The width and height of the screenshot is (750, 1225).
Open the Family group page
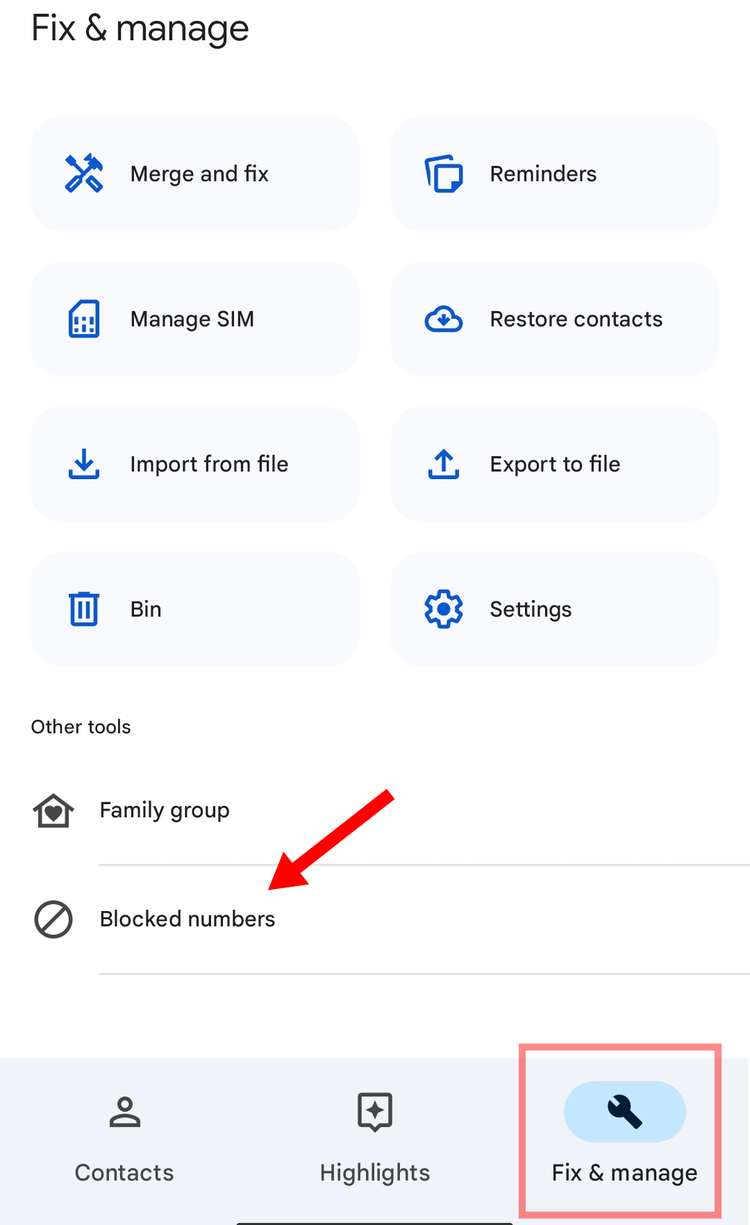pos(164,810)
